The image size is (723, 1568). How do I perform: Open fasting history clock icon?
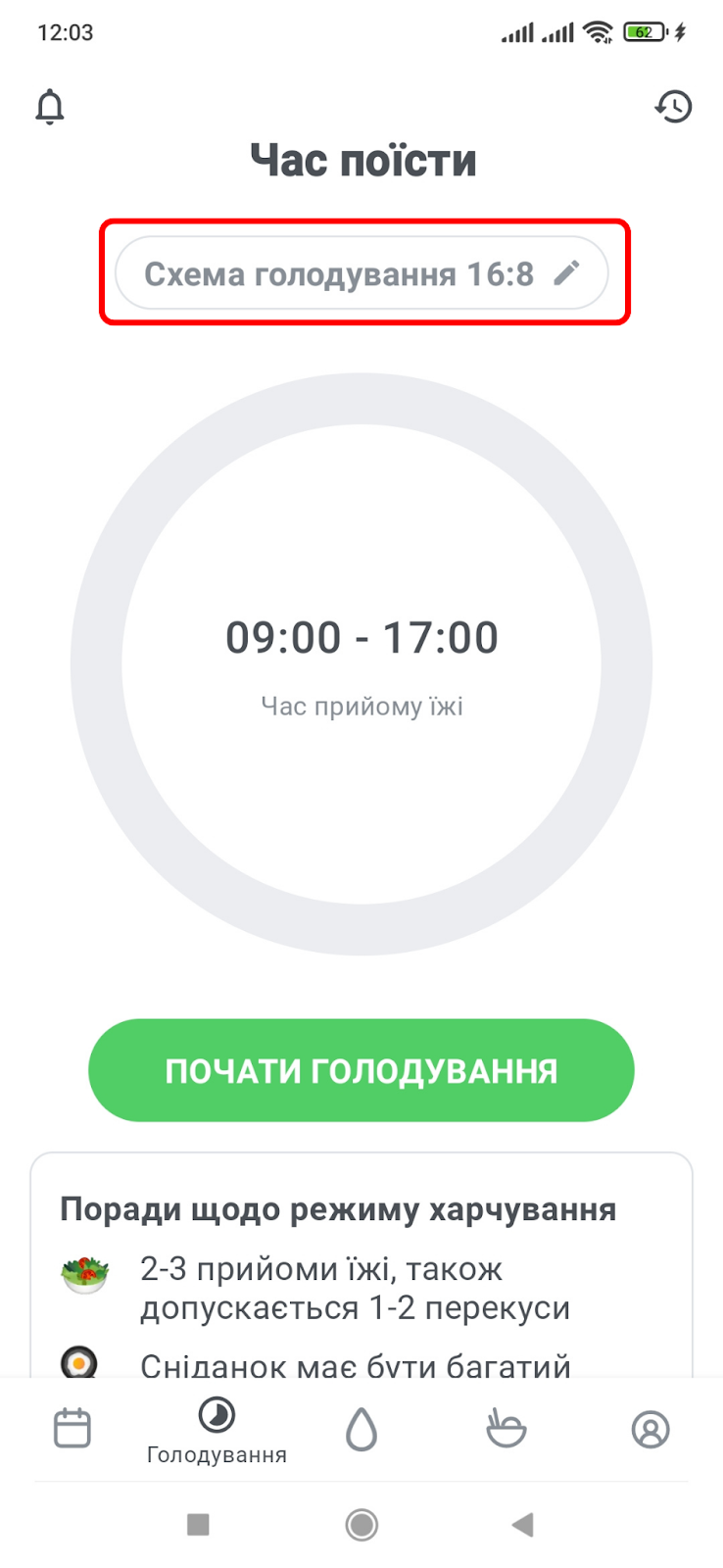click(x=673, y=106)
